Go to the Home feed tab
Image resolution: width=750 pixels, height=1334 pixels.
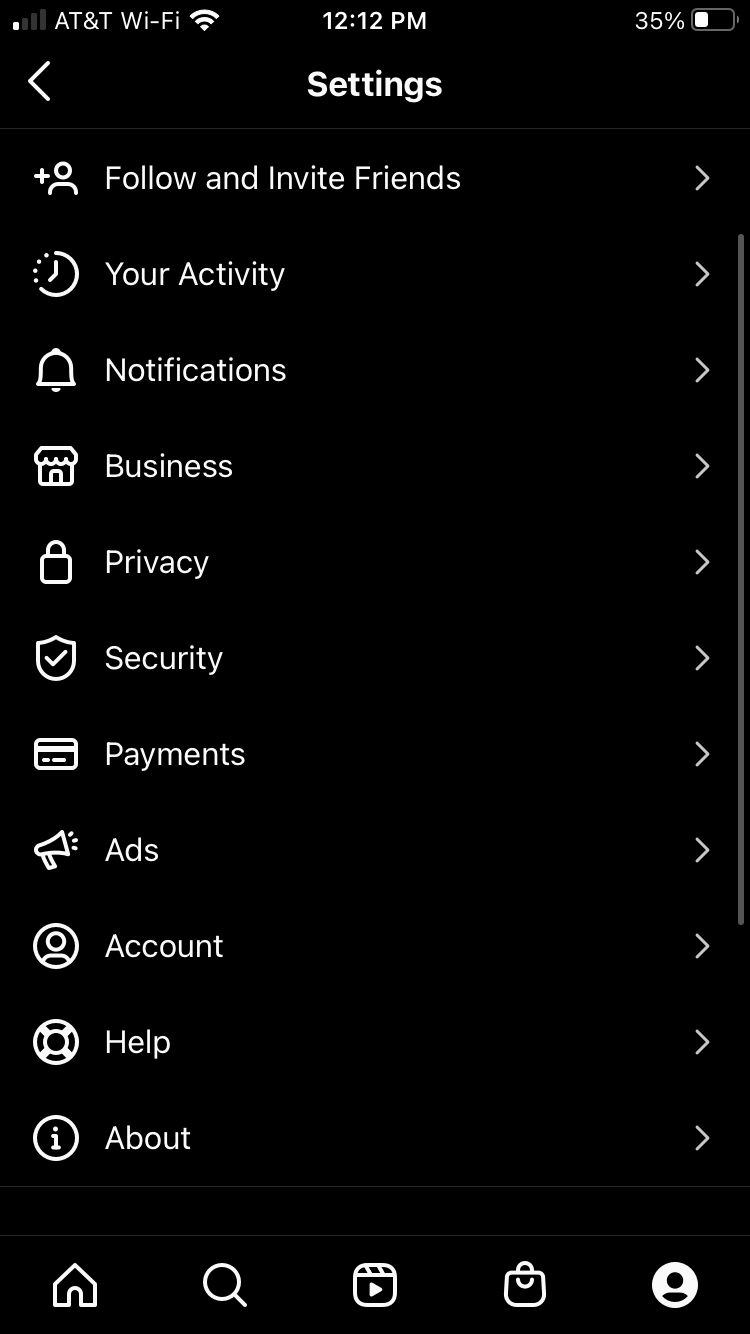[x=75, y=1286]
